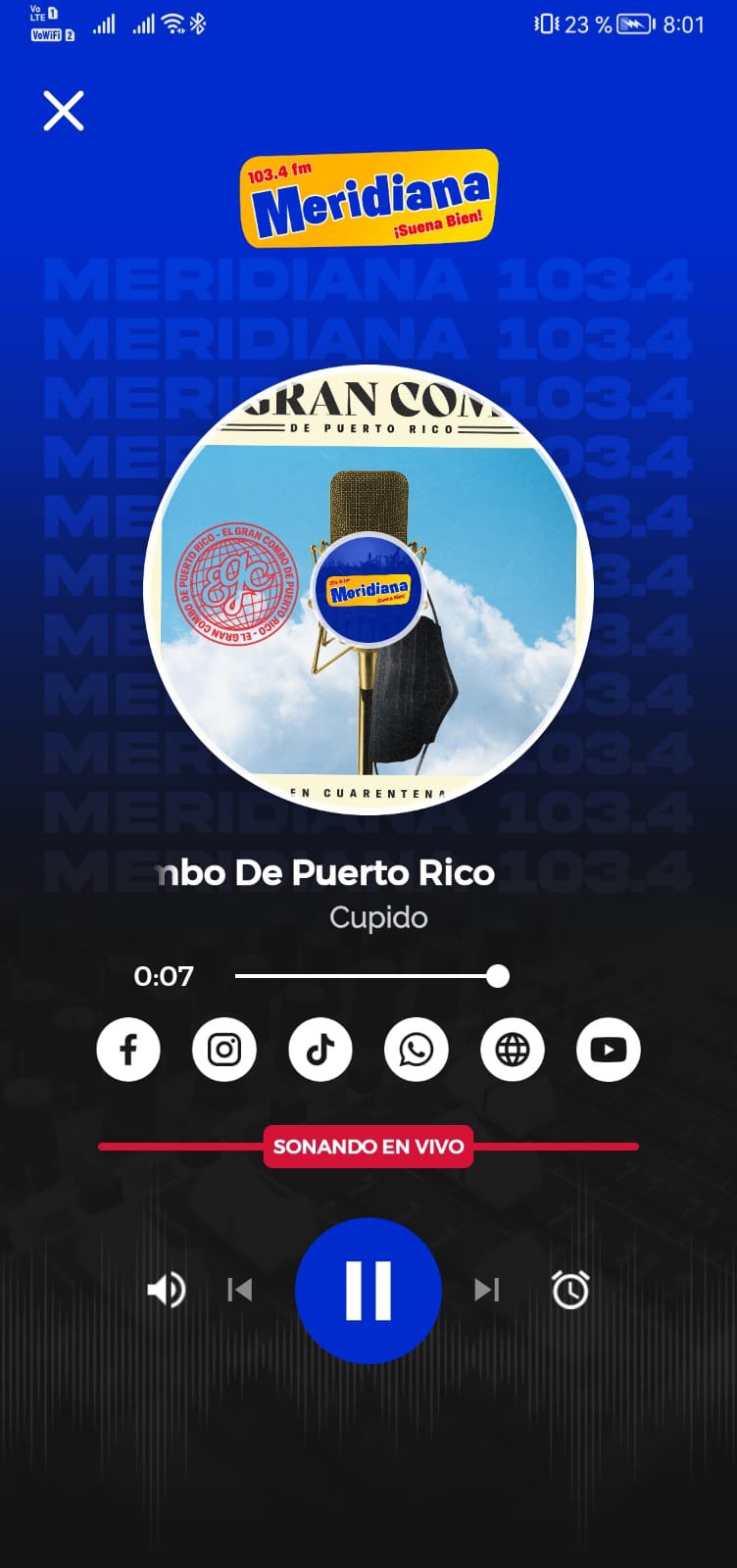Open the station's YouTube channel
Screen dimensions: 737x1568
609,1049
